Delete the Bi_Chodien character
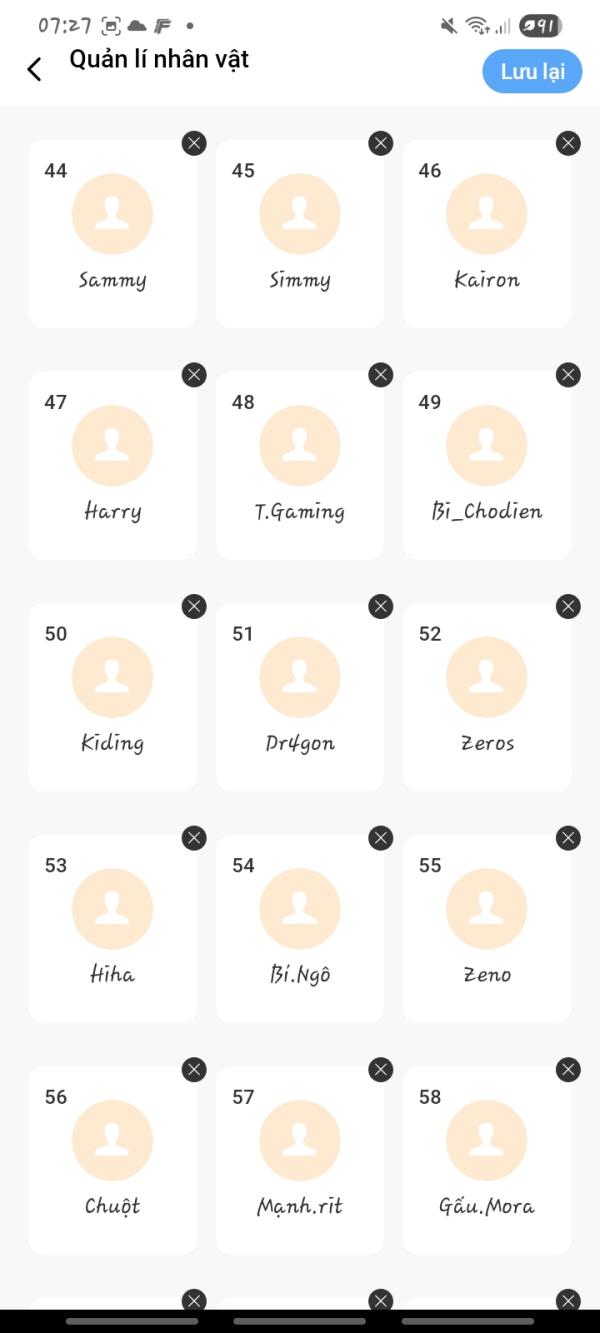The image size is (600, 1333). (x=568, y=375)
